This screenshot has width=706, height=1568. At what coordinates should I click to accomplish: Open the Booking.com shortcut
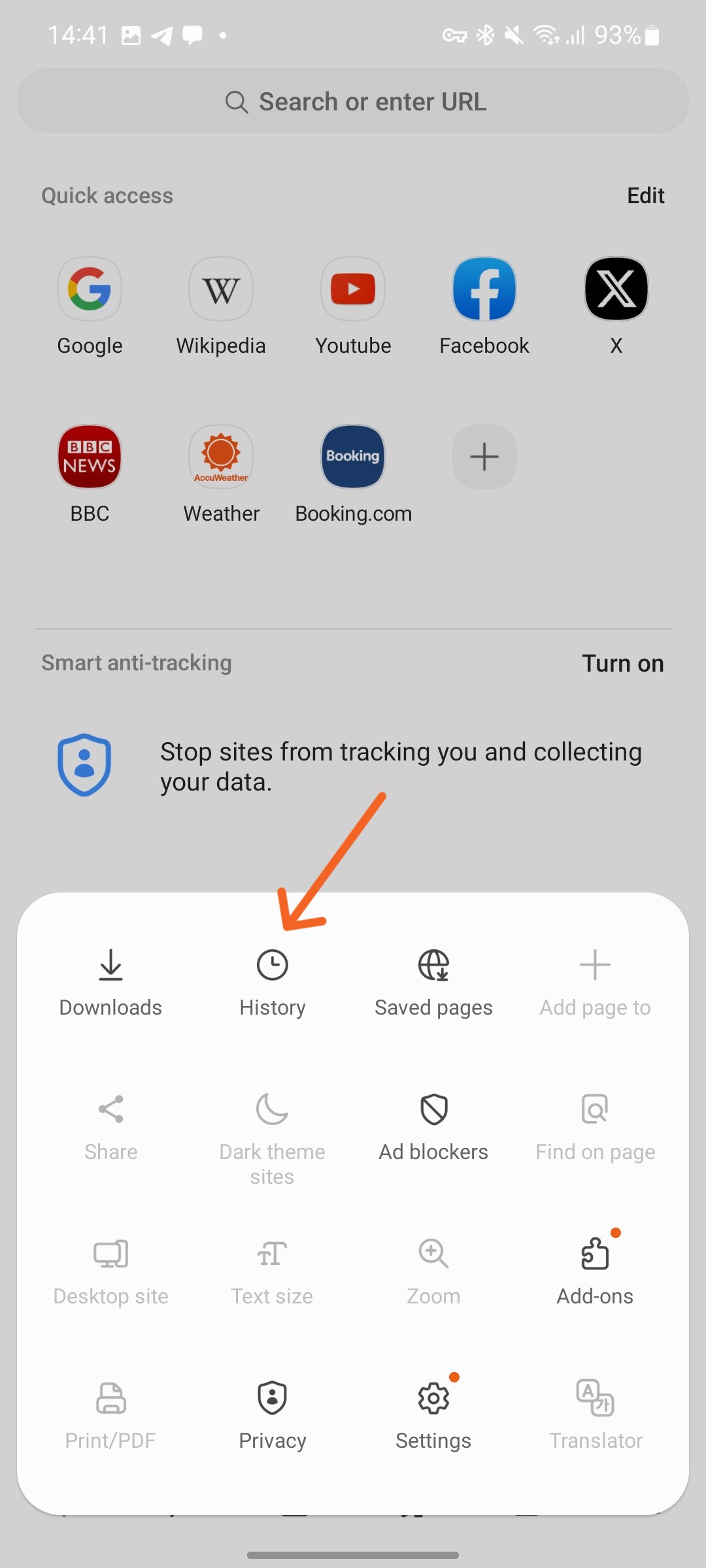coord(353,457)
